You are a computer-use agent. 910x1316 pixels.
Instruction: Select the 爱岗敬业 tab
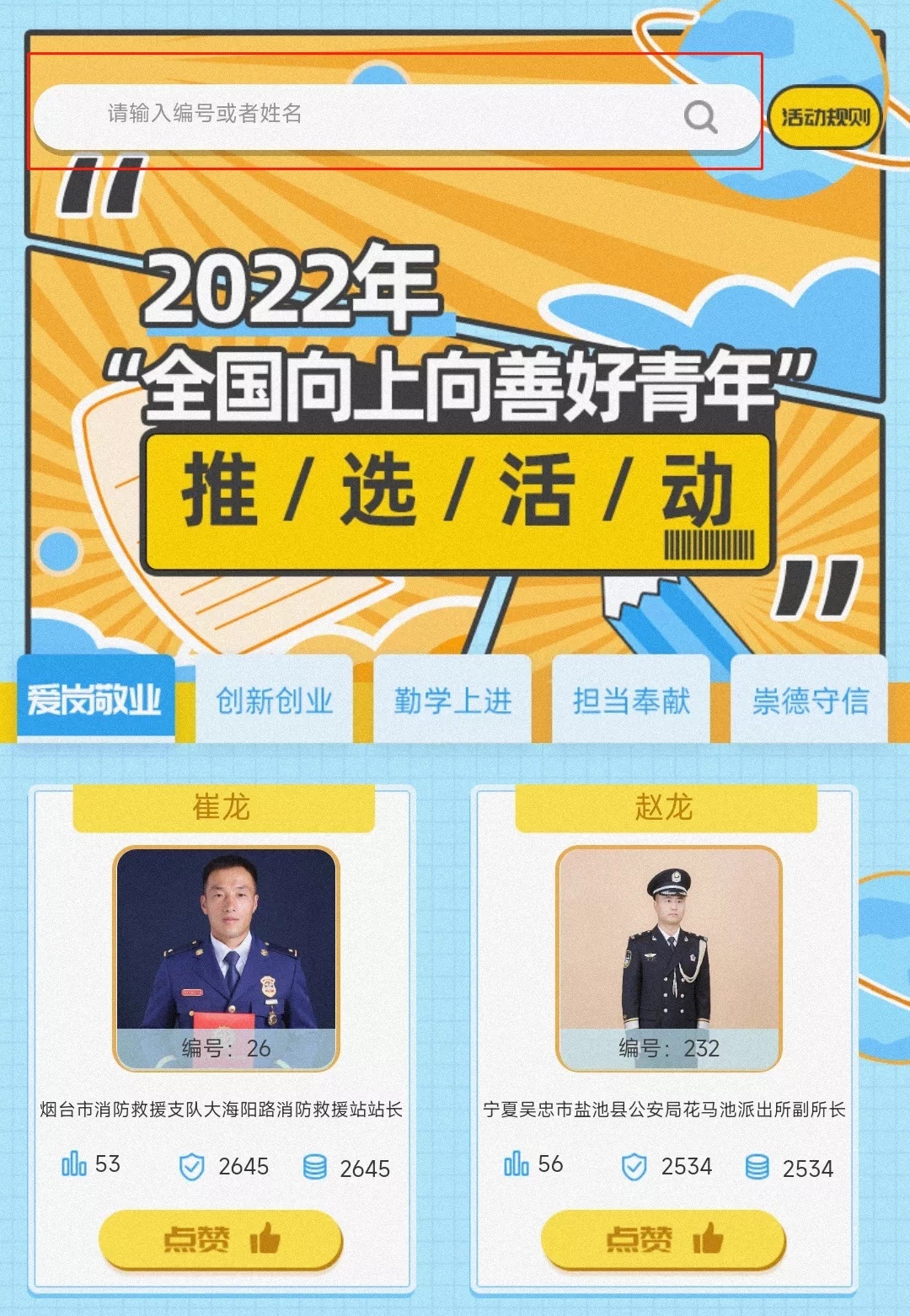point(95,699)
